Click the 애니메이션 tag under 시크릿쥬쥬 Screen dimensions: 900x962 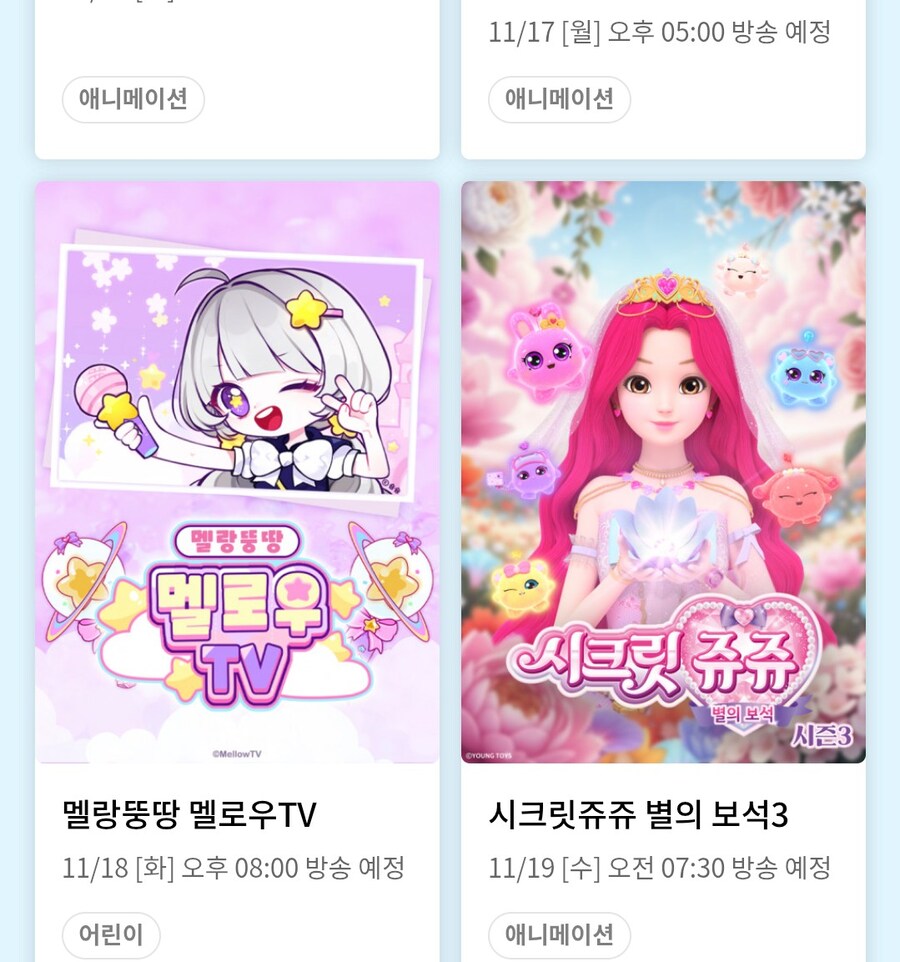point(559,935)
